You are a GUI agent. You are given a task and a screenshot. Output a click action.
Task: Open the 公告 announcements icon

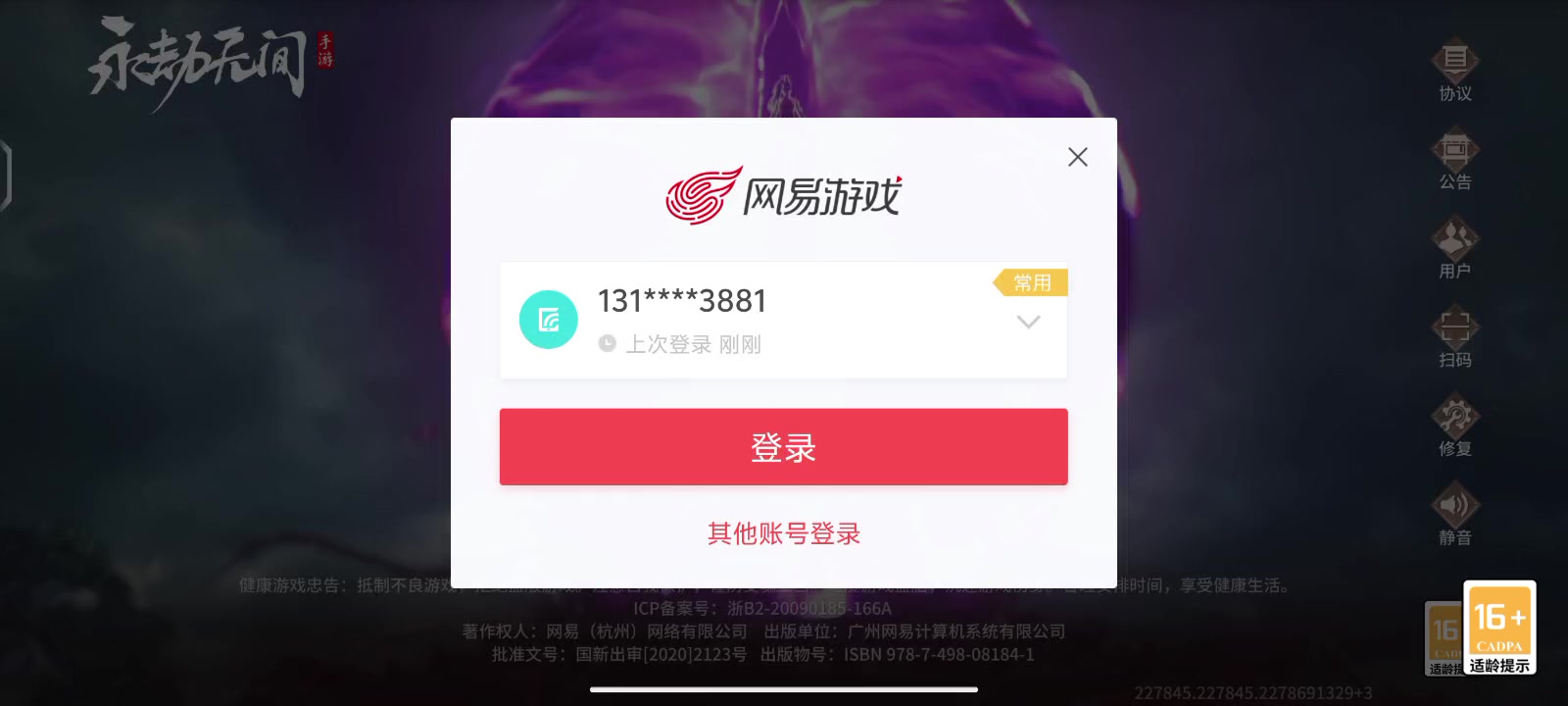(1455, 160)
